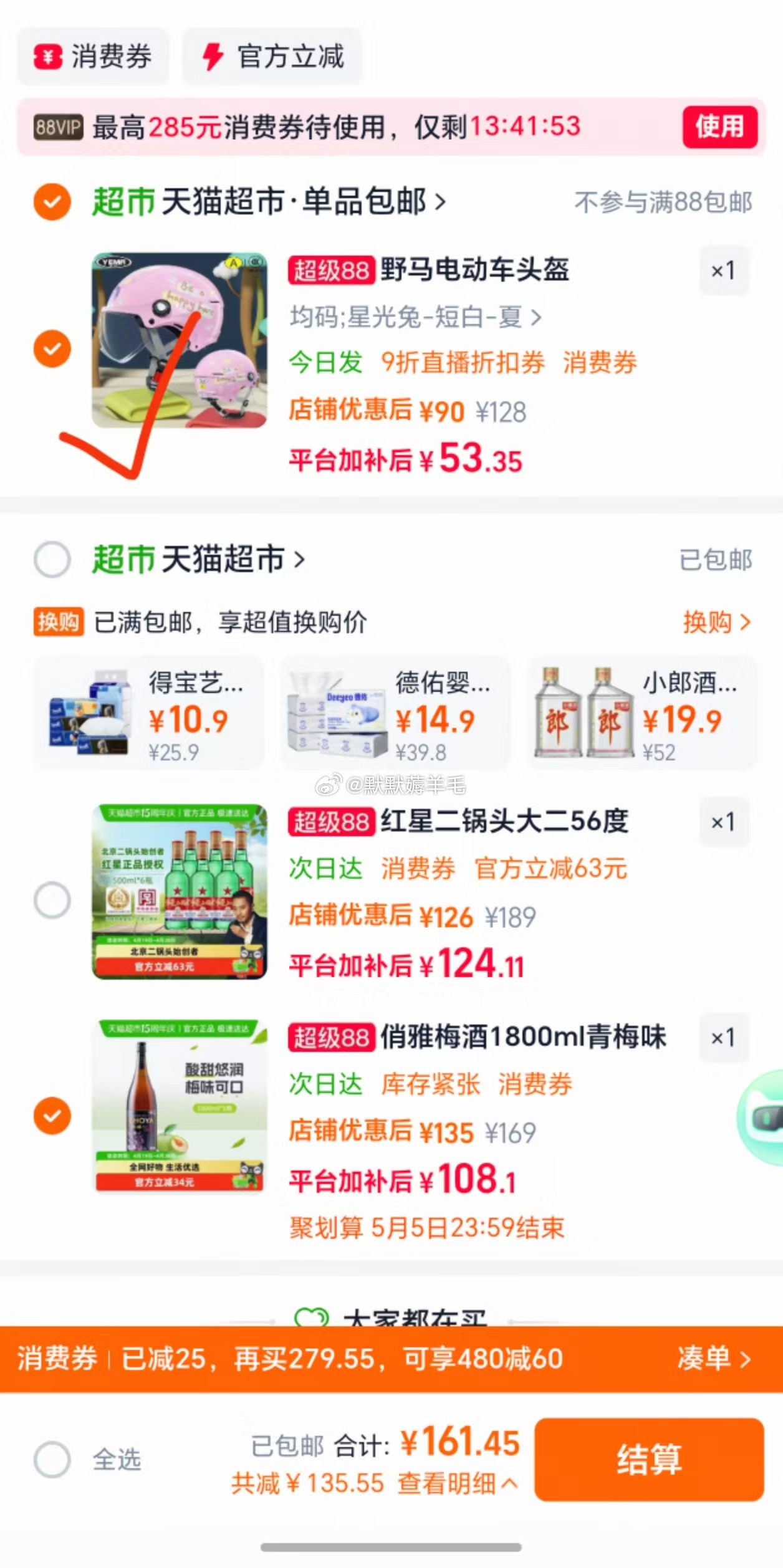Uncheck the 天猫超市·单品包邮 store checkbox
Viewport: 783px width, 1568px height.
click(x=52, y=202)
